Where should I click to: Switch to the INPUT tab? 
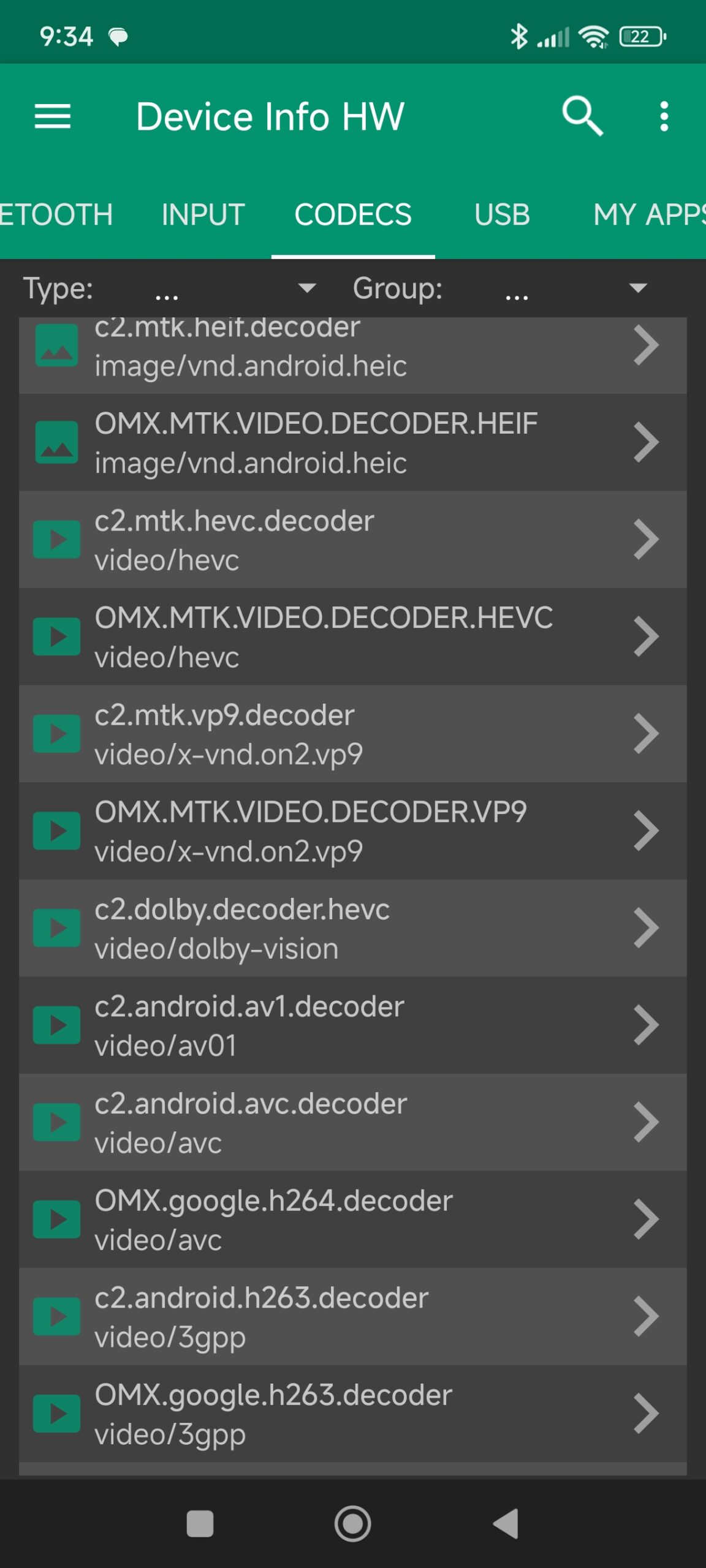[x=203, y=215]
